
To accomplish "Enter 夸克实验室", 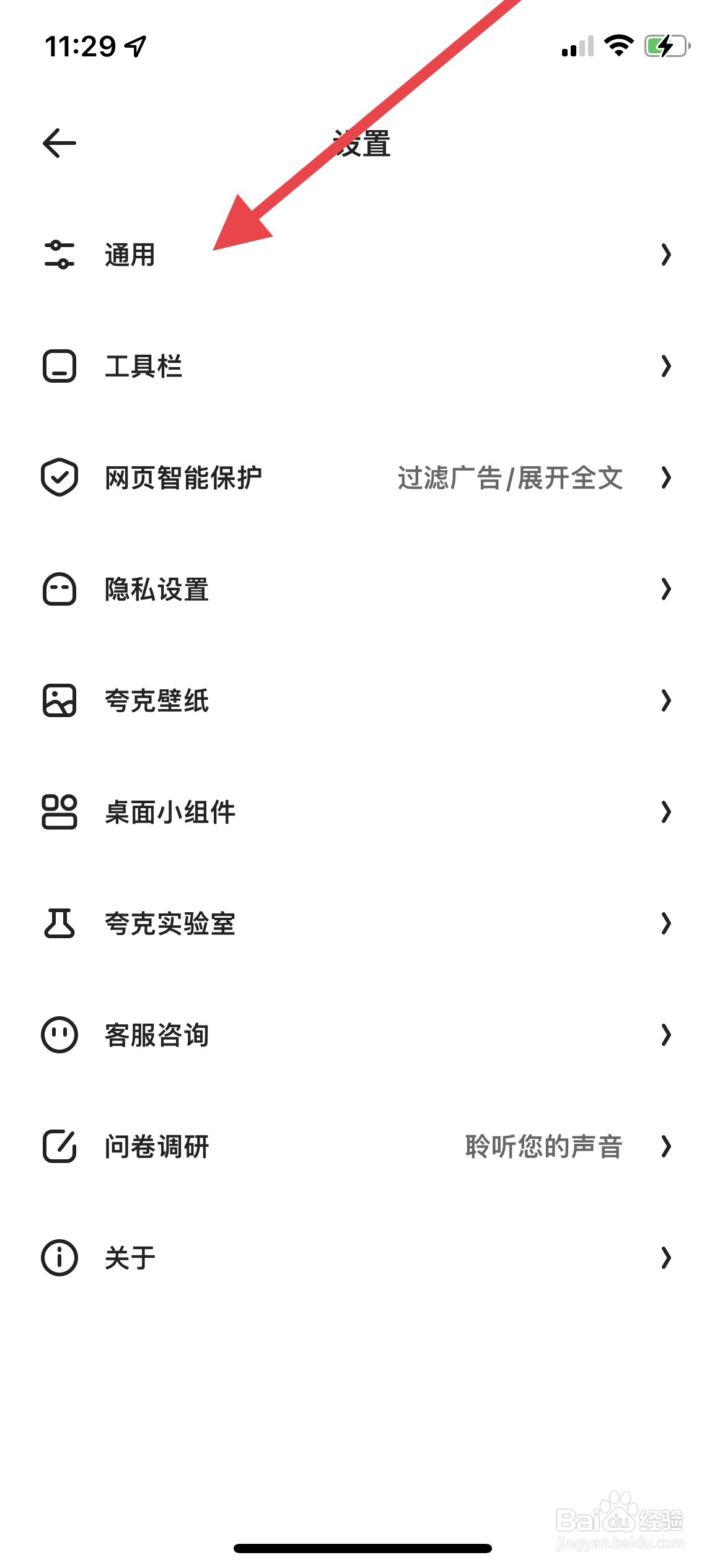I will tap(170, 923).
